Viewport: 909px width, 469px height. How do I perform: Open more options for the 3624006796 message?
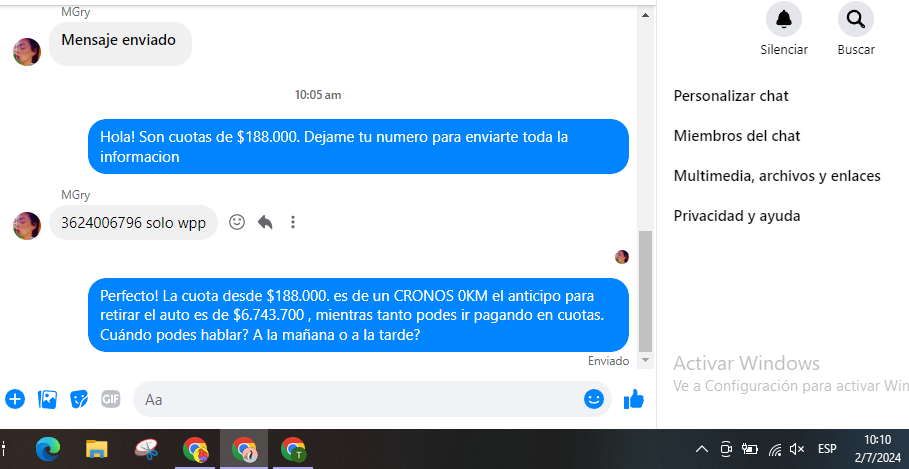tap(293, 222)
